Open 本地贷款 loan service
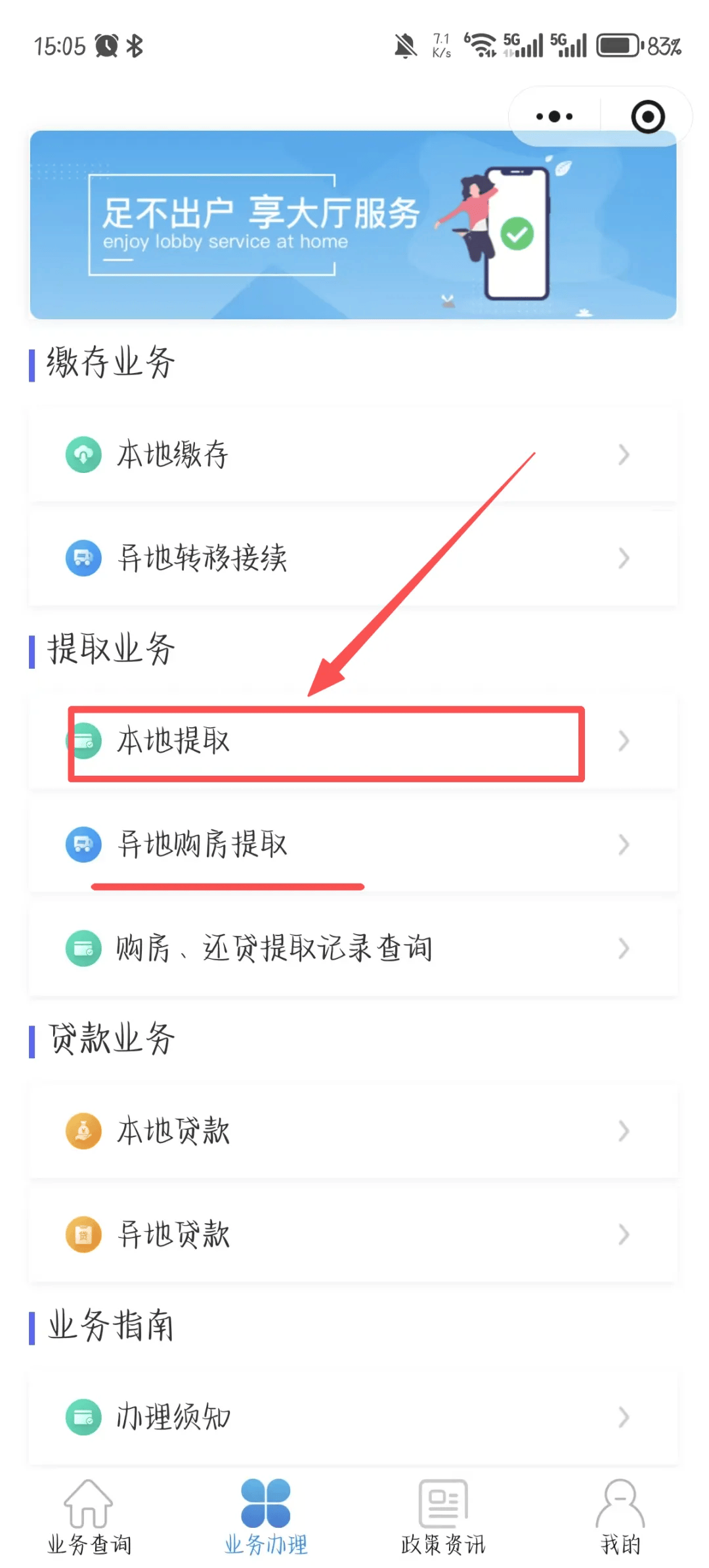This screenshot has width=709, height=1568. 353,1131
